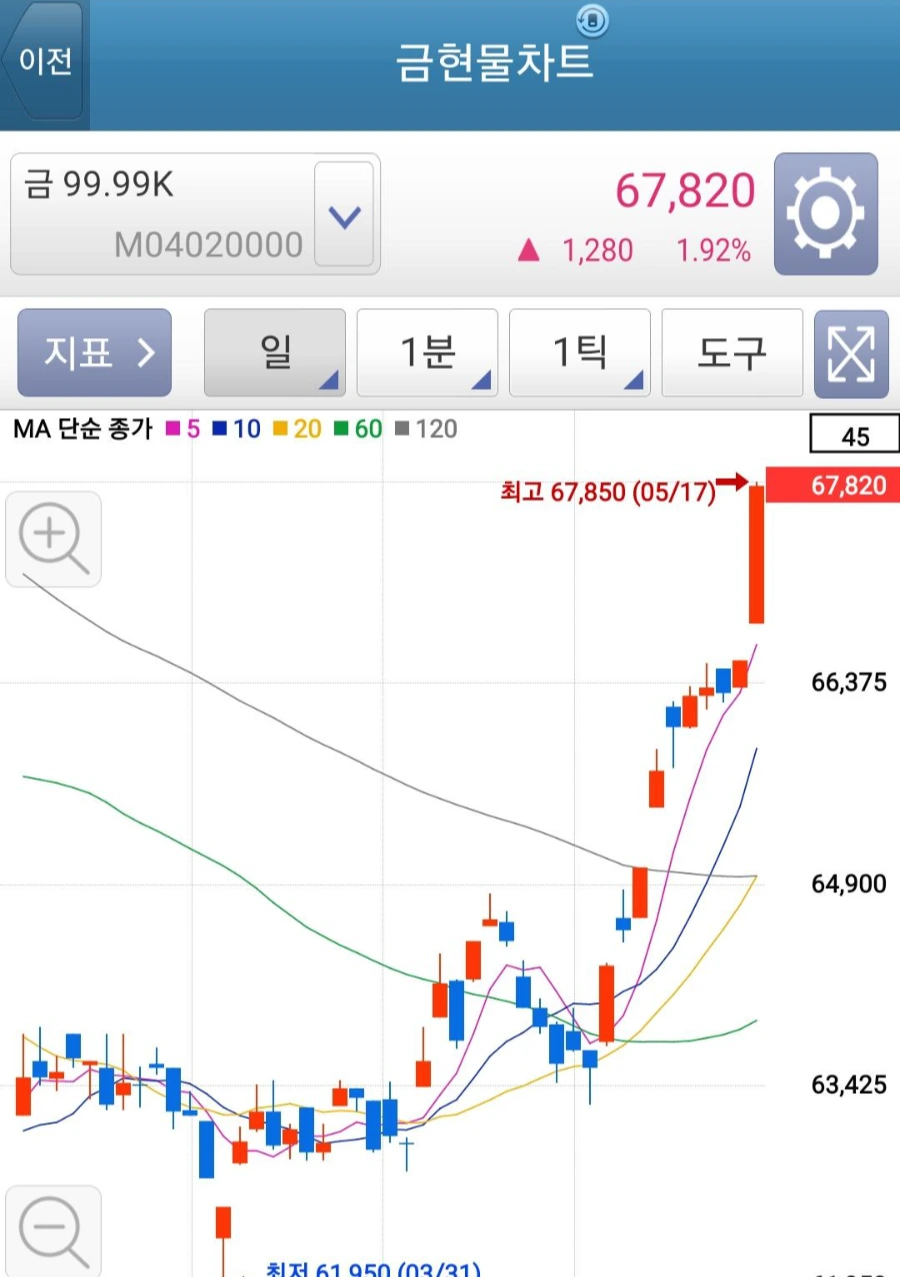Screen dimensions: 900x1277
Task: Open chart settings gear
Action: (825, 214)
